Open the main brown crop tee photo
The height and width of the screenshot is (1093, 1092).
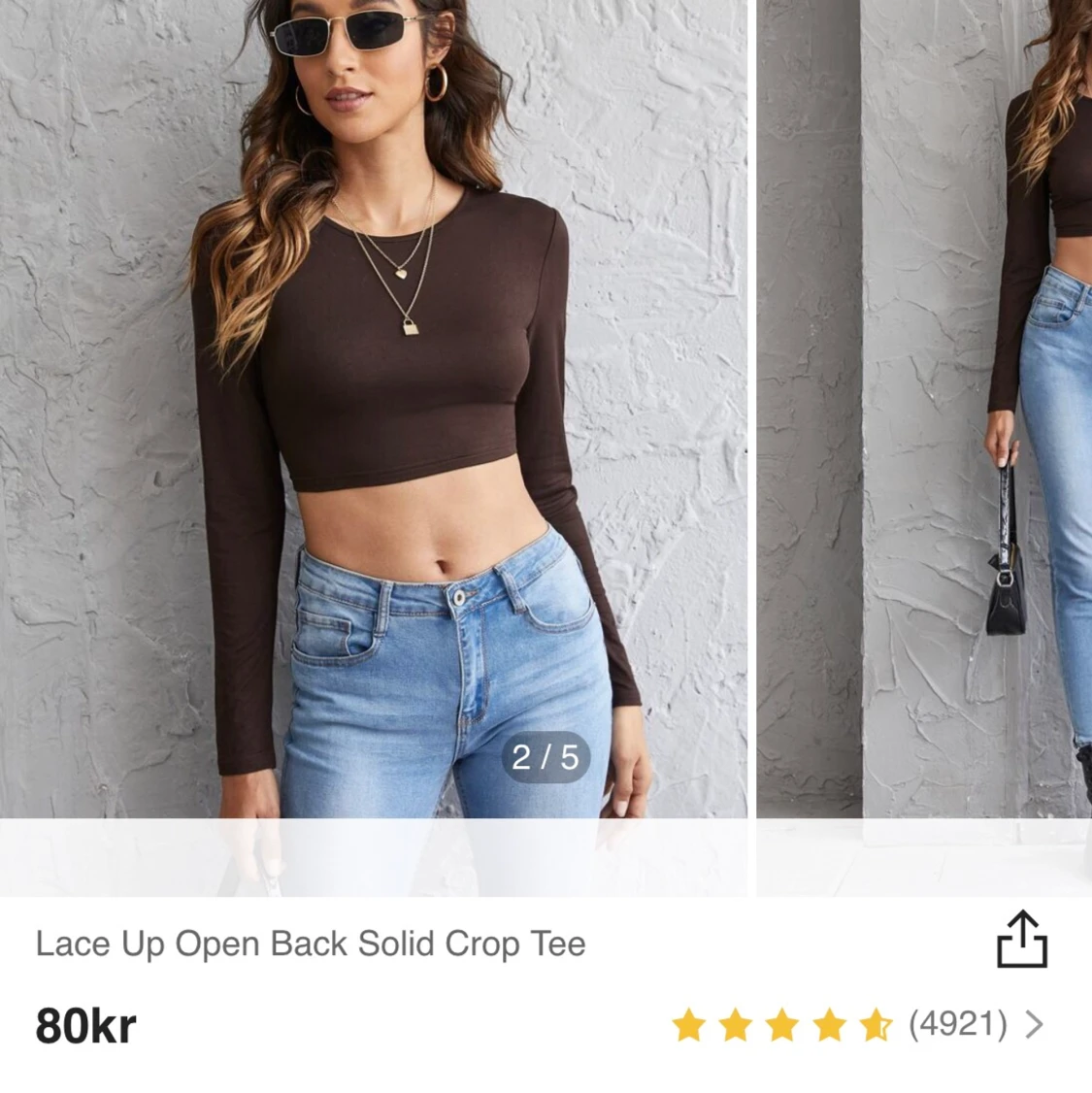coord(374,408)
